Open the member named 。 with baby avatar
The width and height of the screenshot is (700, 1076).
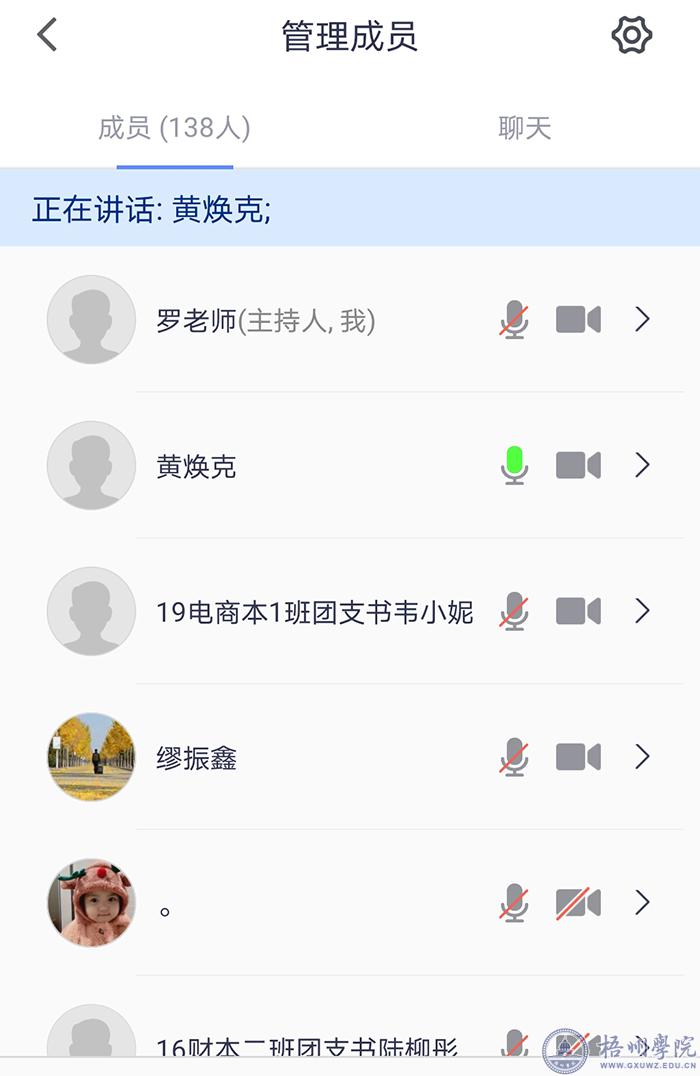click(300, 903)
